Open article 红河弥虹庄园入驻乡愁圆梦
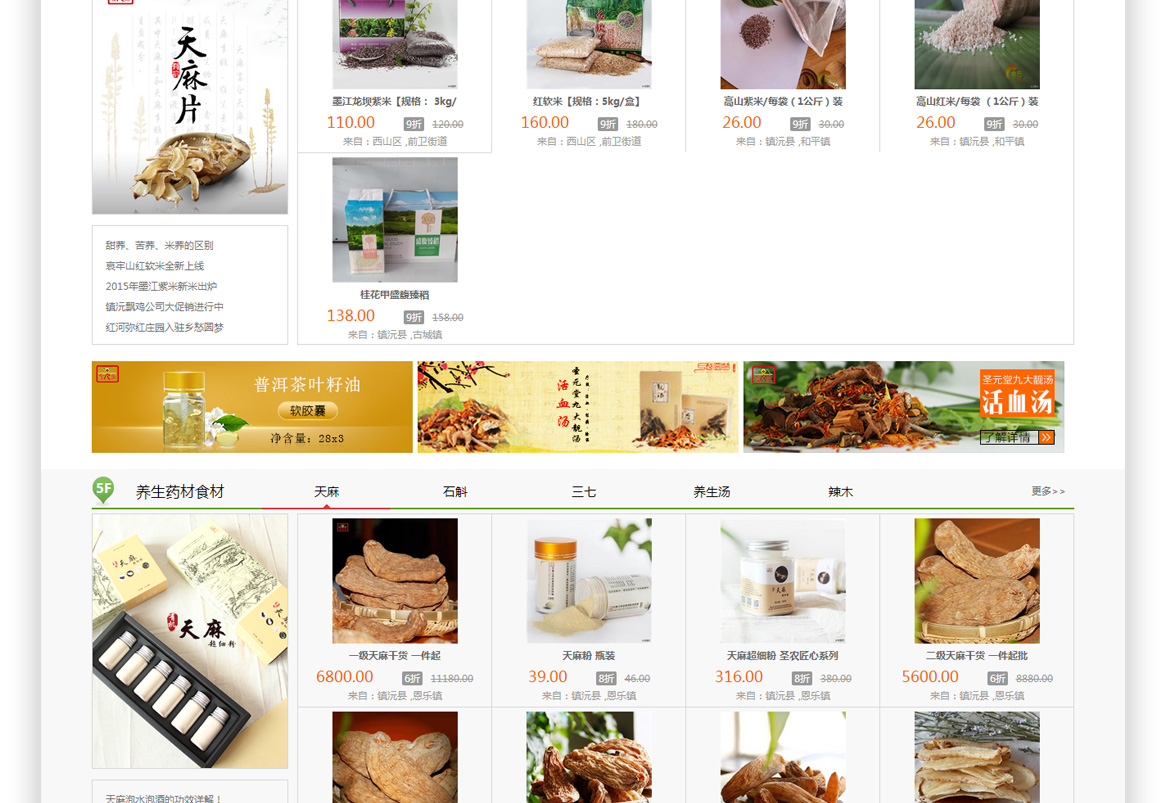The height and width of the screenshot is (803, 1167). 164,327
